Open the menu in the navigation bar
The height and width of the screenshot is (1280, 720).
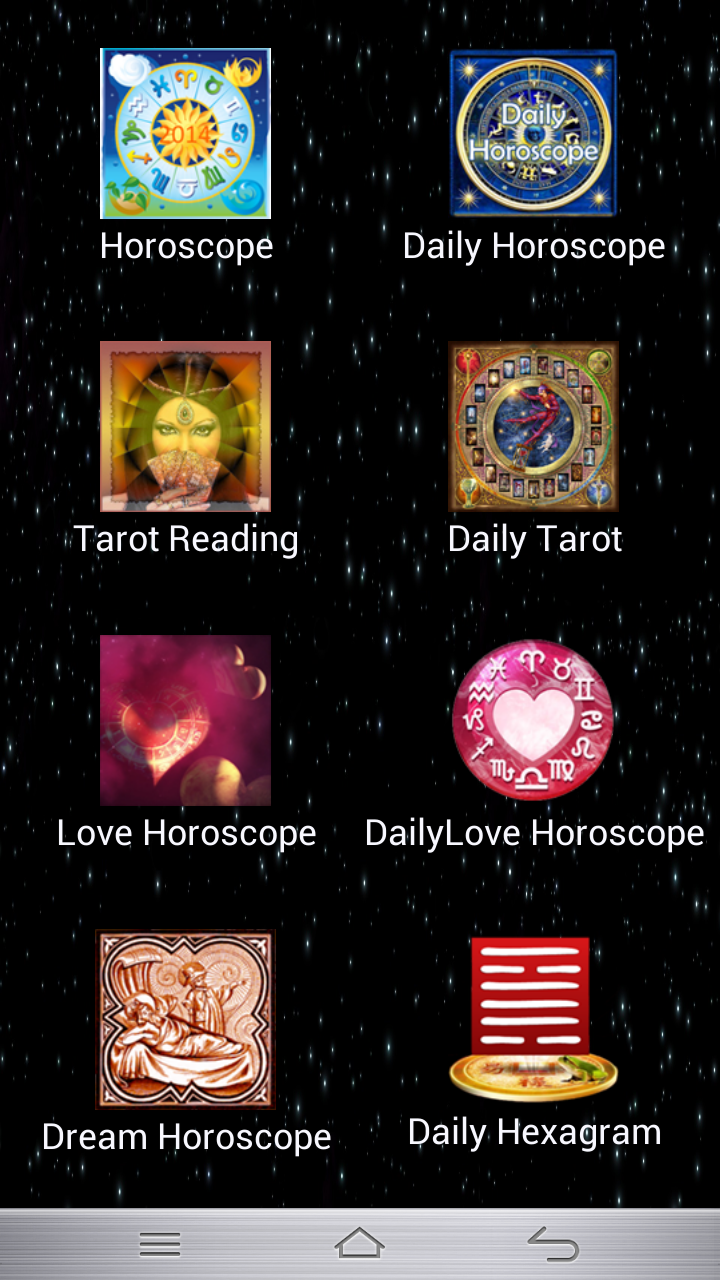click(x=160, y=1244)
